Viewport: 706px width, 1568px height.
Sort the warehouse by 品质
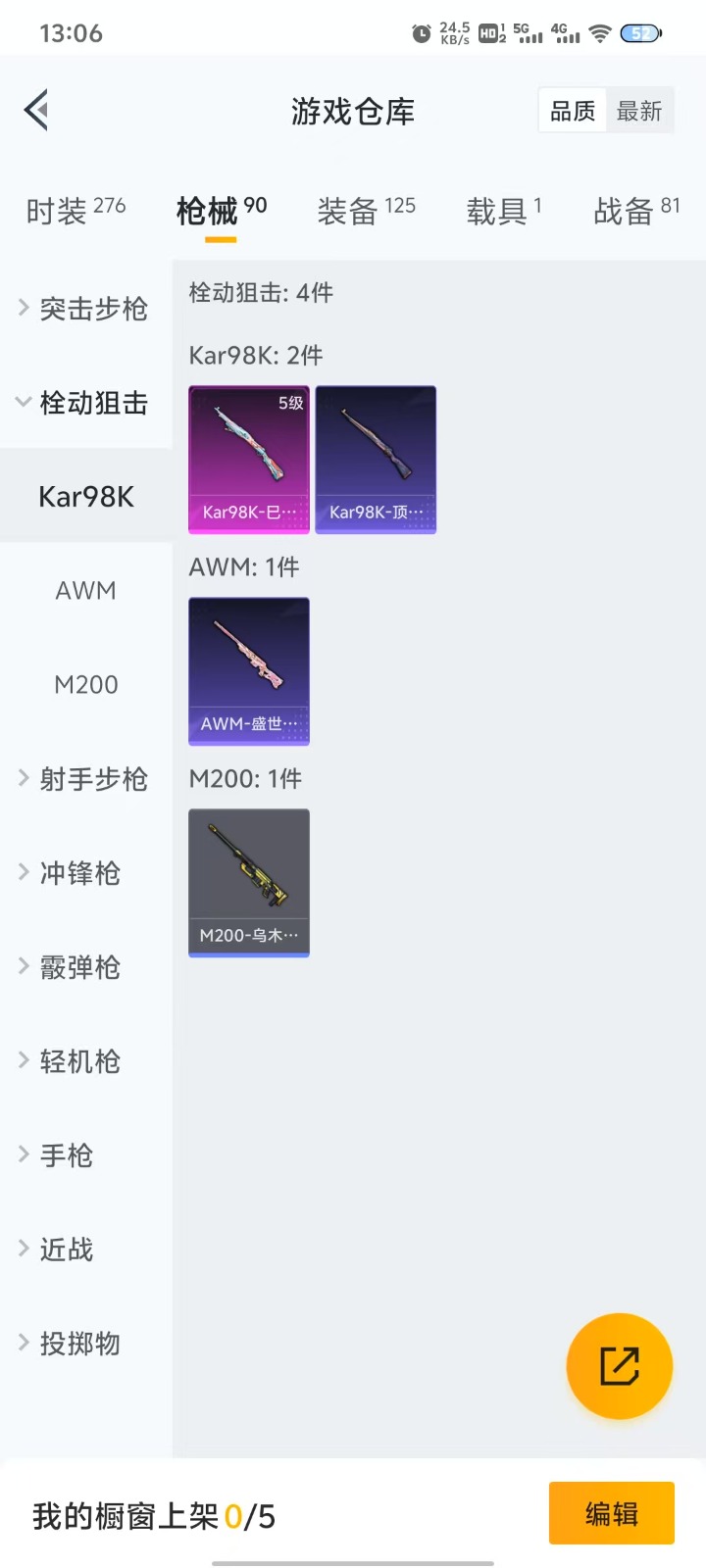(x=573, y=111)
